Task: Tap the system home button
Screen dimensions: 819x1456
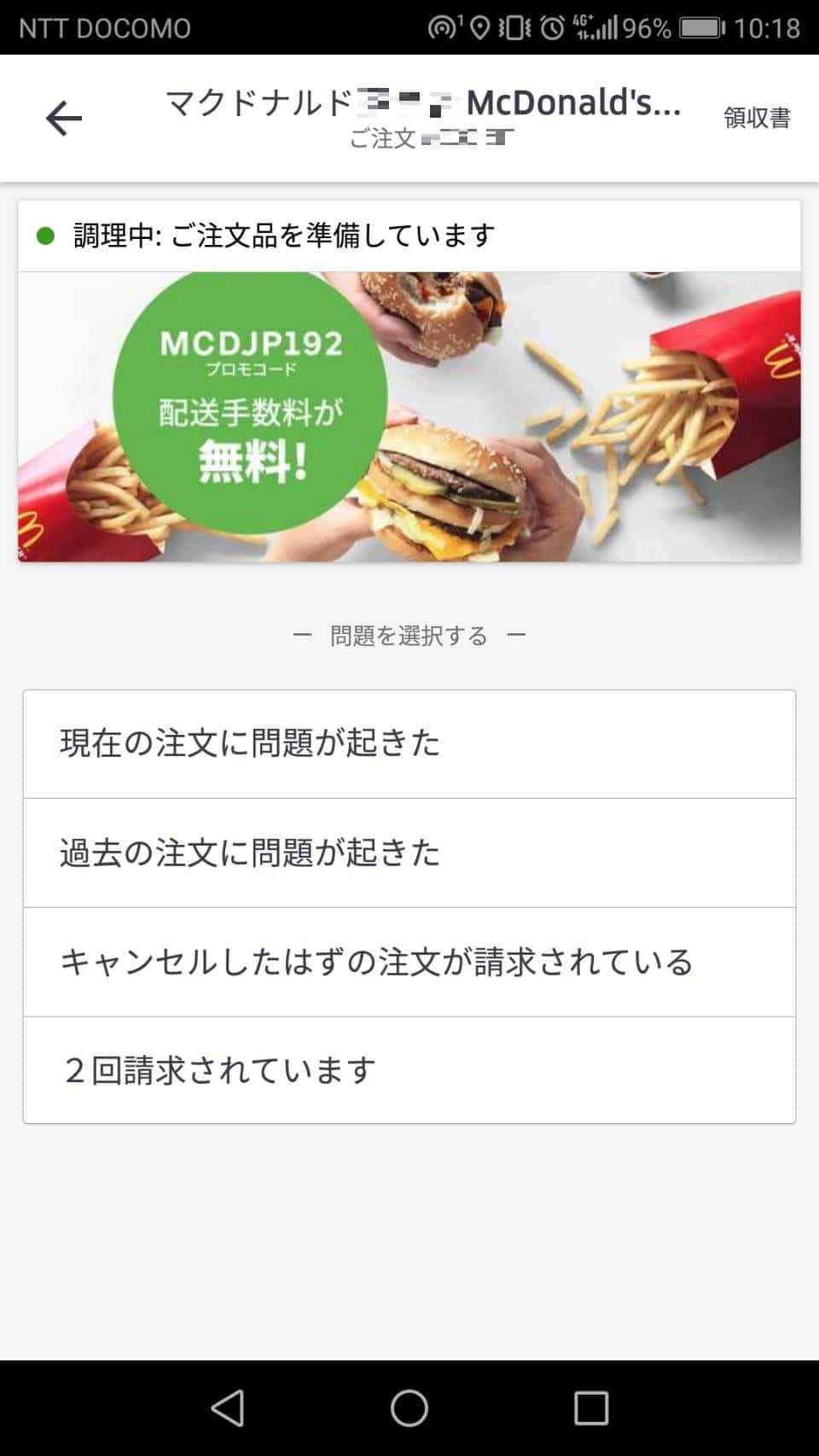Action: point(409,1408)
